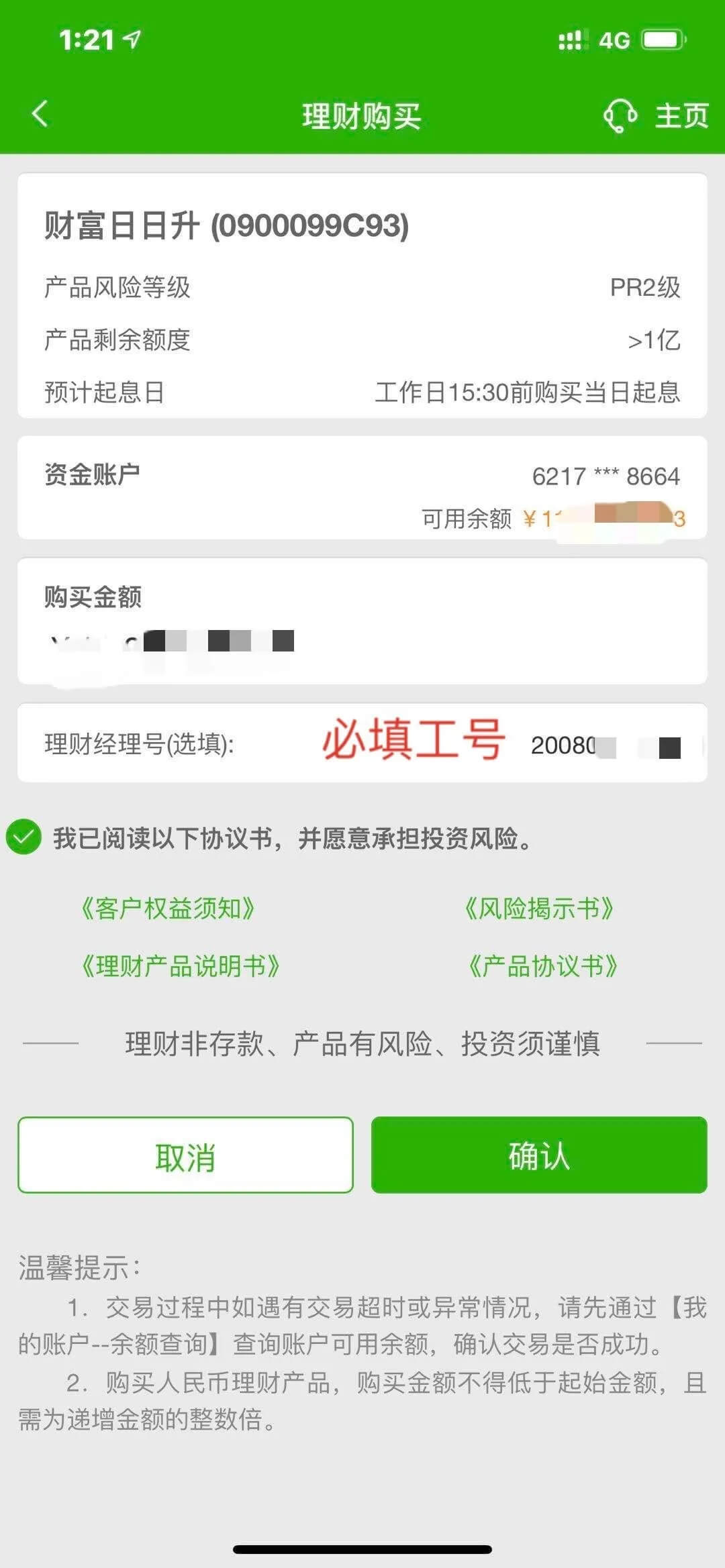This screenshot has width=725, height=1568.
Task: Go back using the top-left arrow
Action: [40, 113]
